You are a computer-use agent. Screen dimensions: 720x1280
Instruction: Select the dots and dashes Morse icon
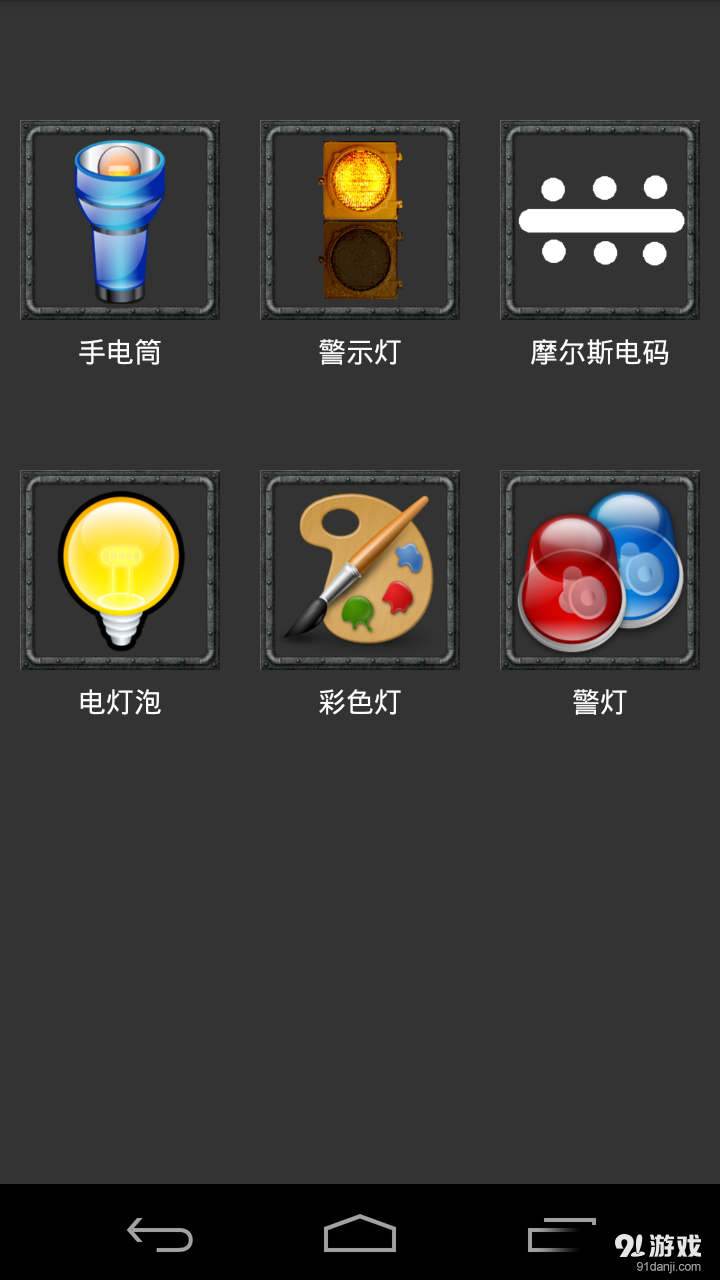point(598,219)
